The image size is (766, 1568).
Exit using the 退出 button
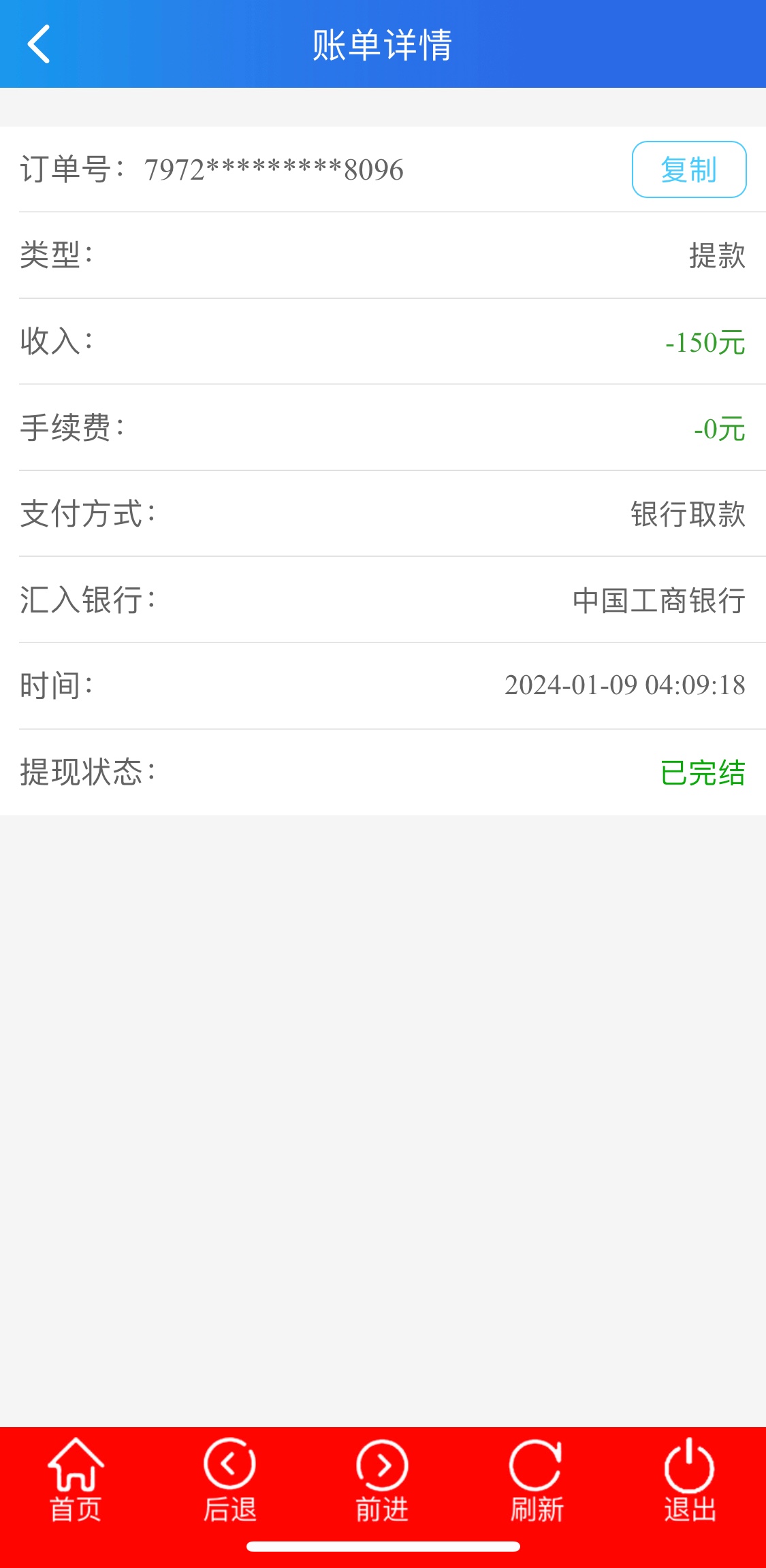[690, 1481]
